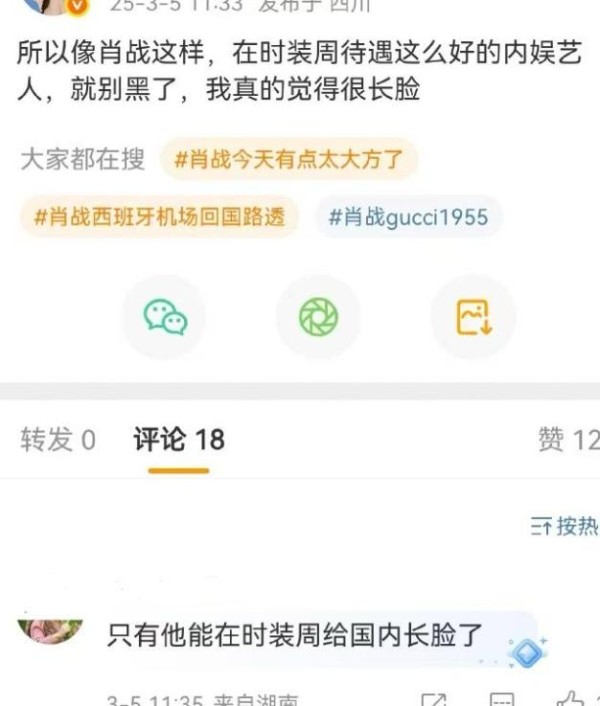The height and width of the screenshot is (706, 600).
Task: Open commenter's avatar from 湖南
Action: point(49,632)
